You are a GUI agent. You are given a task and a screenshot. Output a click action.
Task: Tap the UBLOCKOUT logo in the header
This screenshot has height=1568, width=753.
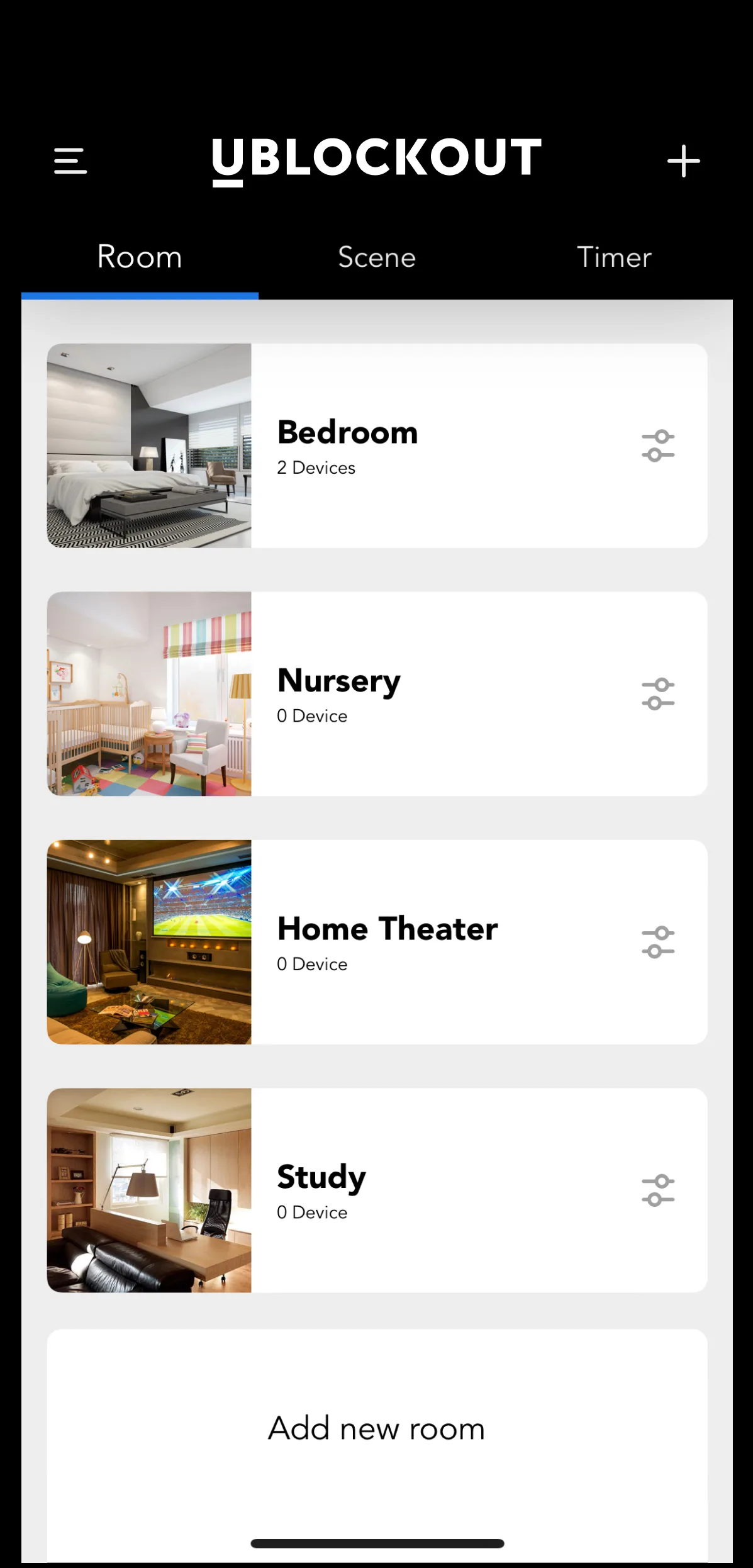[376, 159]
